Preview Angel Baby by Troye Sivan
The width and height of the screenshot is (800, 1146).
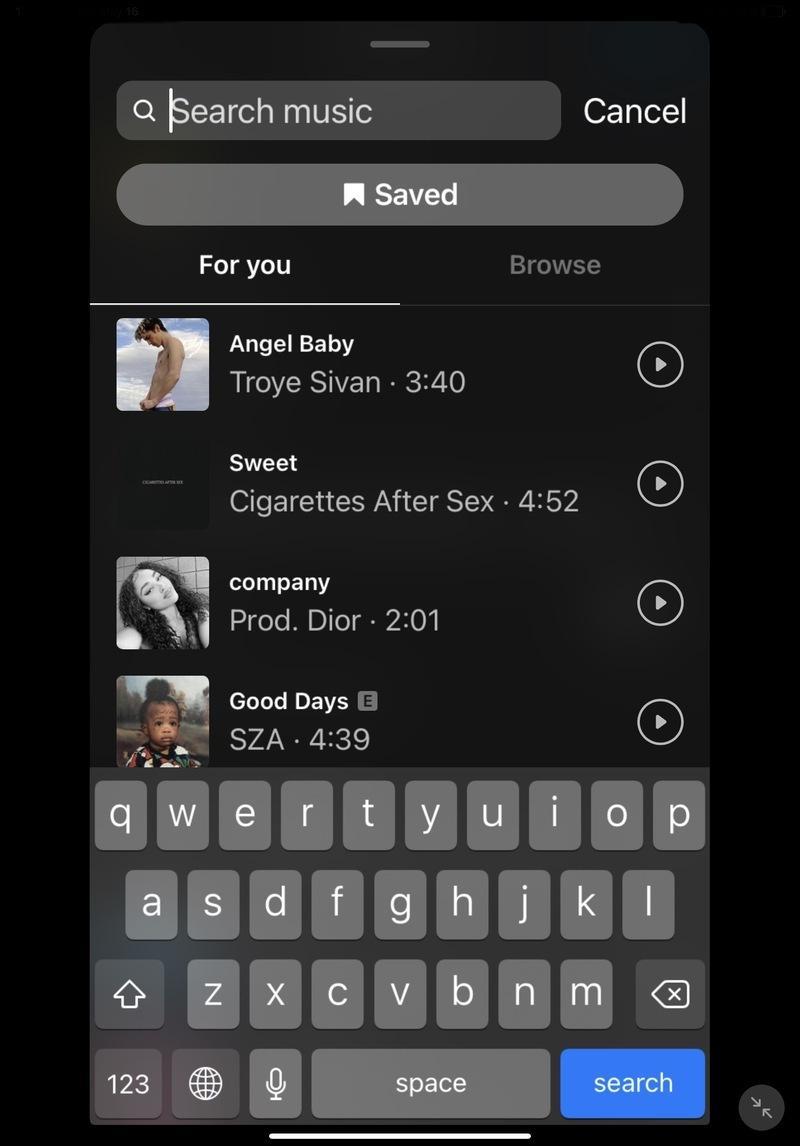pyautogui.click(x=660, y=365)
